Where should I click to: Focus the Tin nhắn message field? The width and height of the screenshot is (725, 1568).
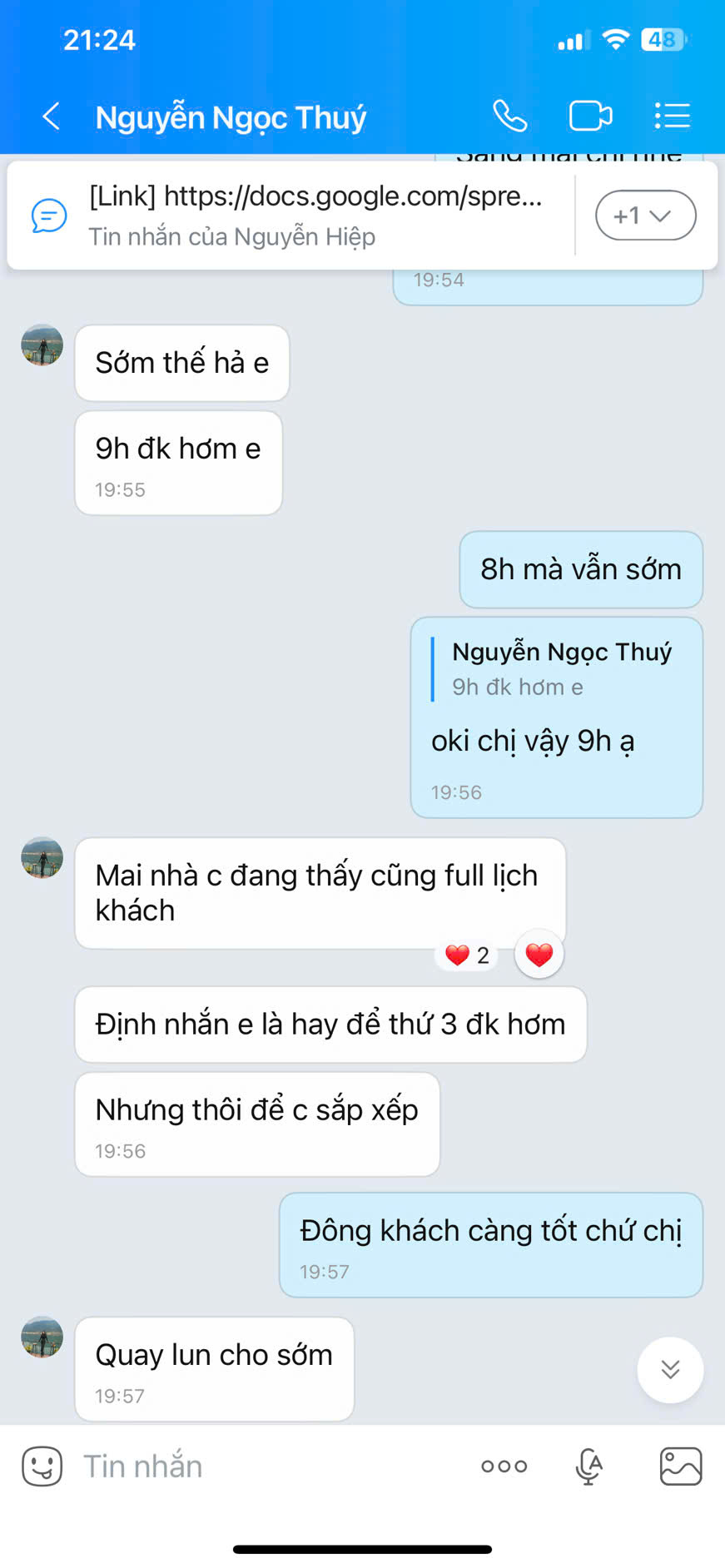click(x=266, y=1466)
